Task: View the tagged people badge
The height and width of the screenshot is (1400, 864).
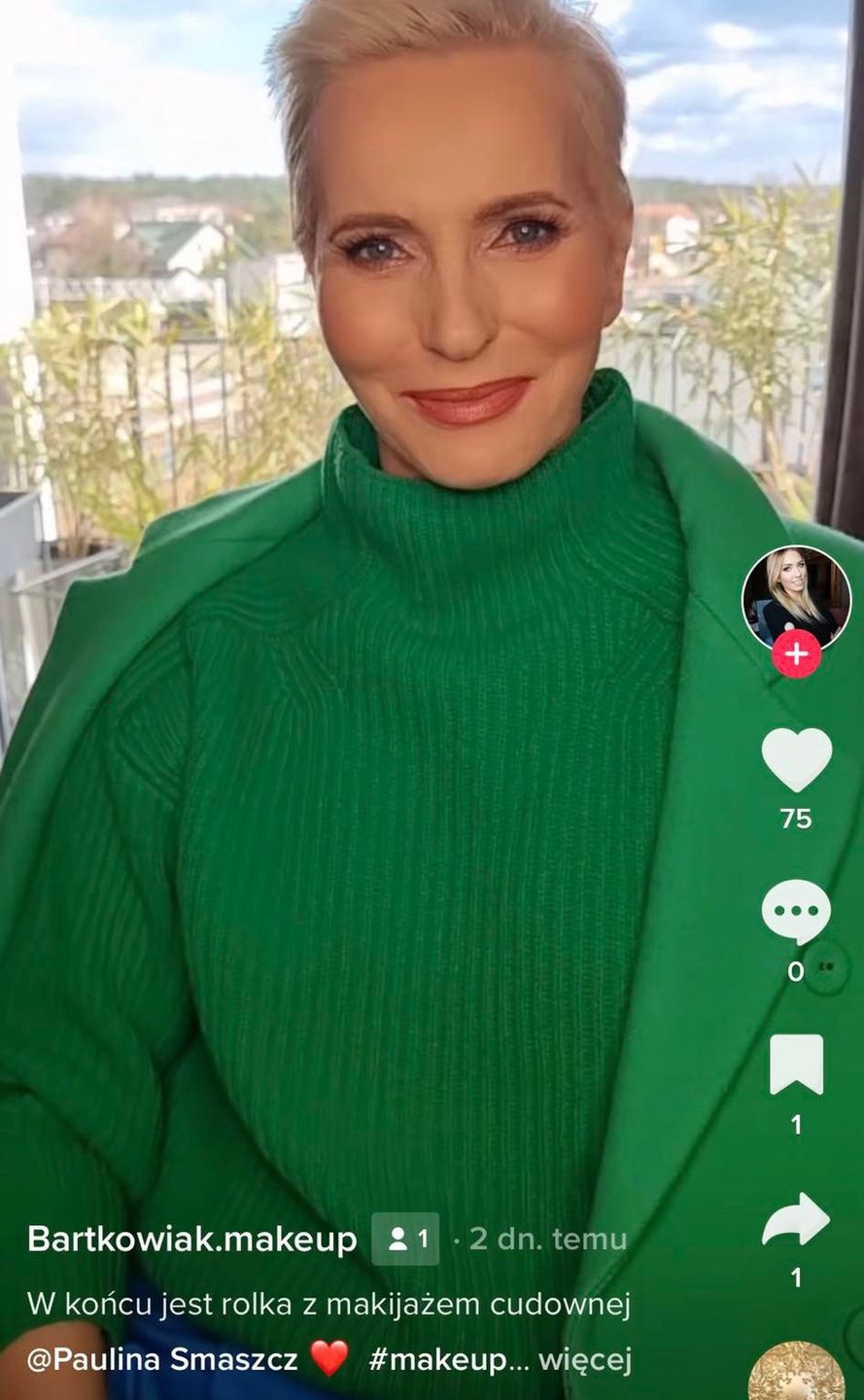Action: pos(405,1239)
